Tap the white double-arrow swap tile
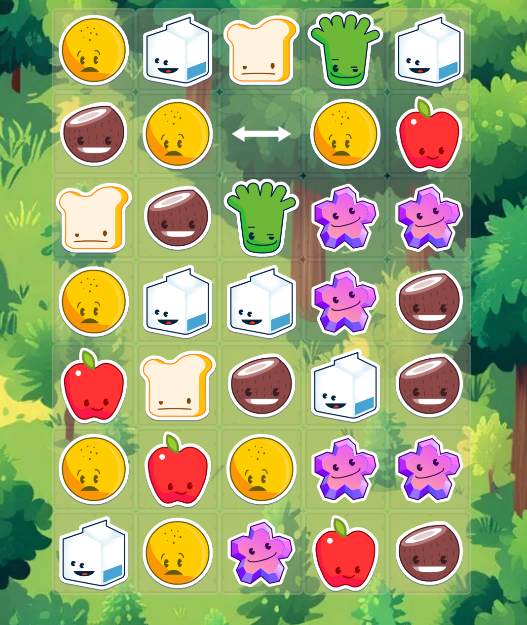The width and height of the screenshot is (527, 625). coord(261,134)
